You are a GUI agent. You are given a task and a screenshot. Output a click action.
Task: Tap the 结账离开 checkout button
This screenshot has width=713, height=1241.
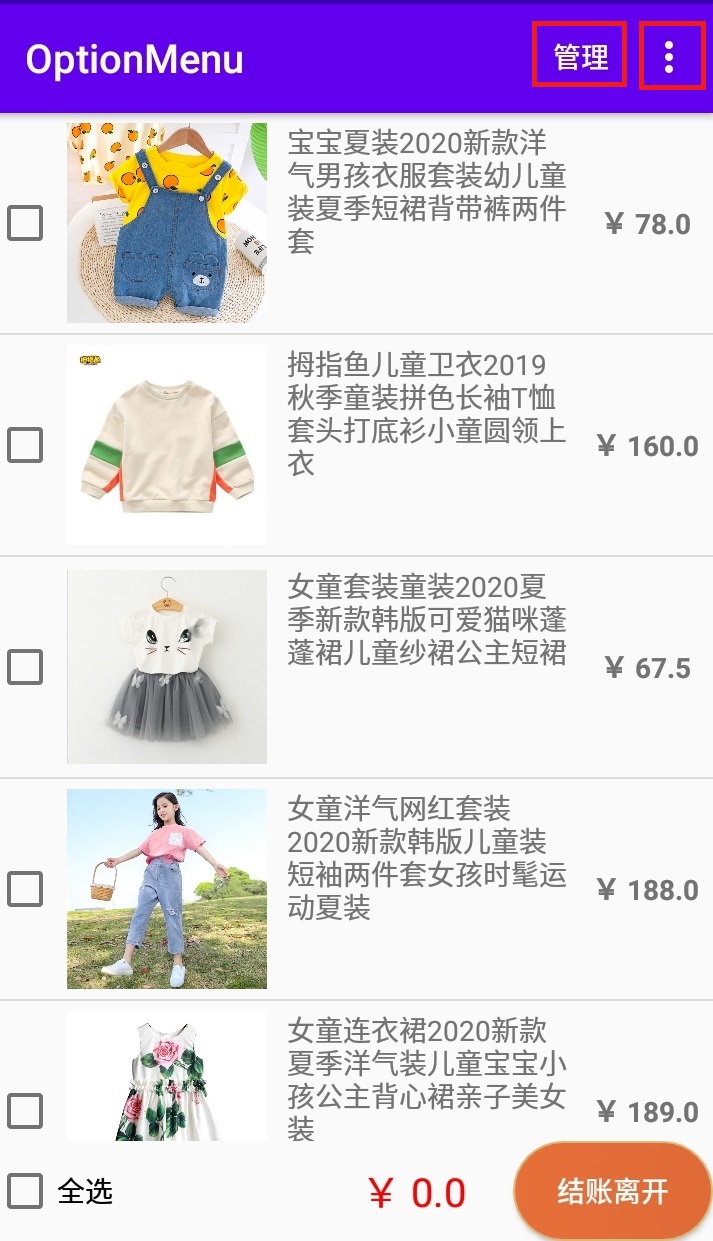[x=612, y=1192]
